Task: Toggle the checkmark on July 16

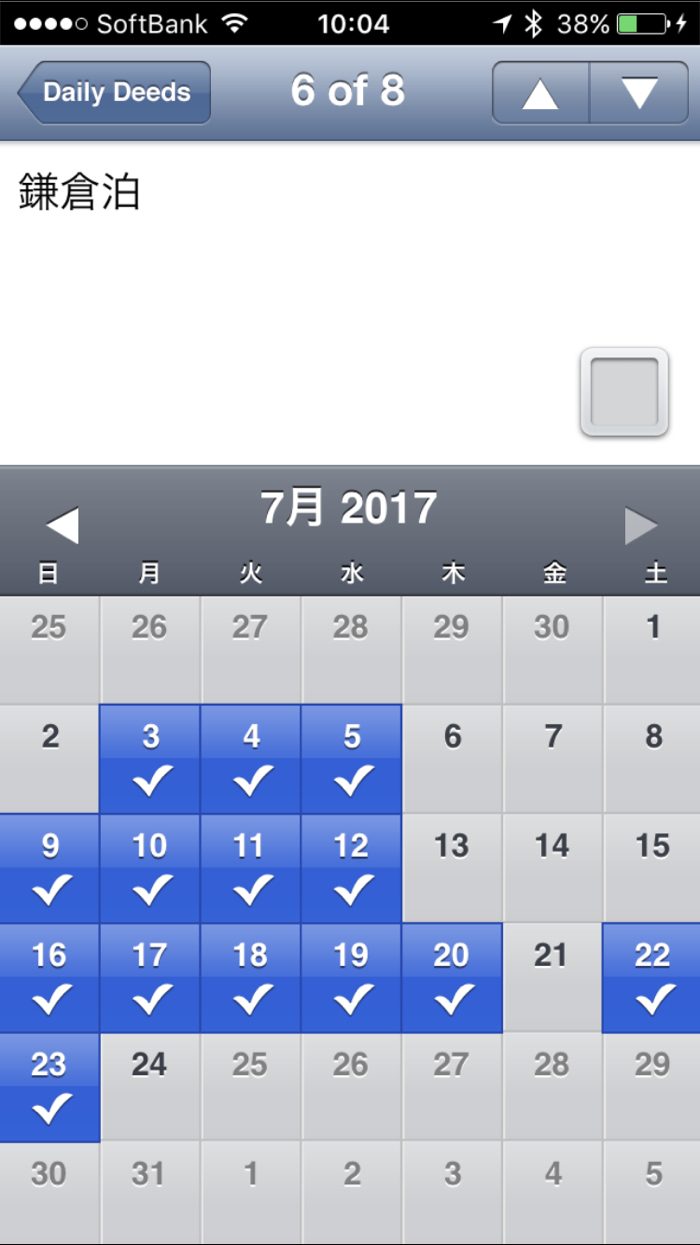Action: pyautogui.click(x=49, y=978)
